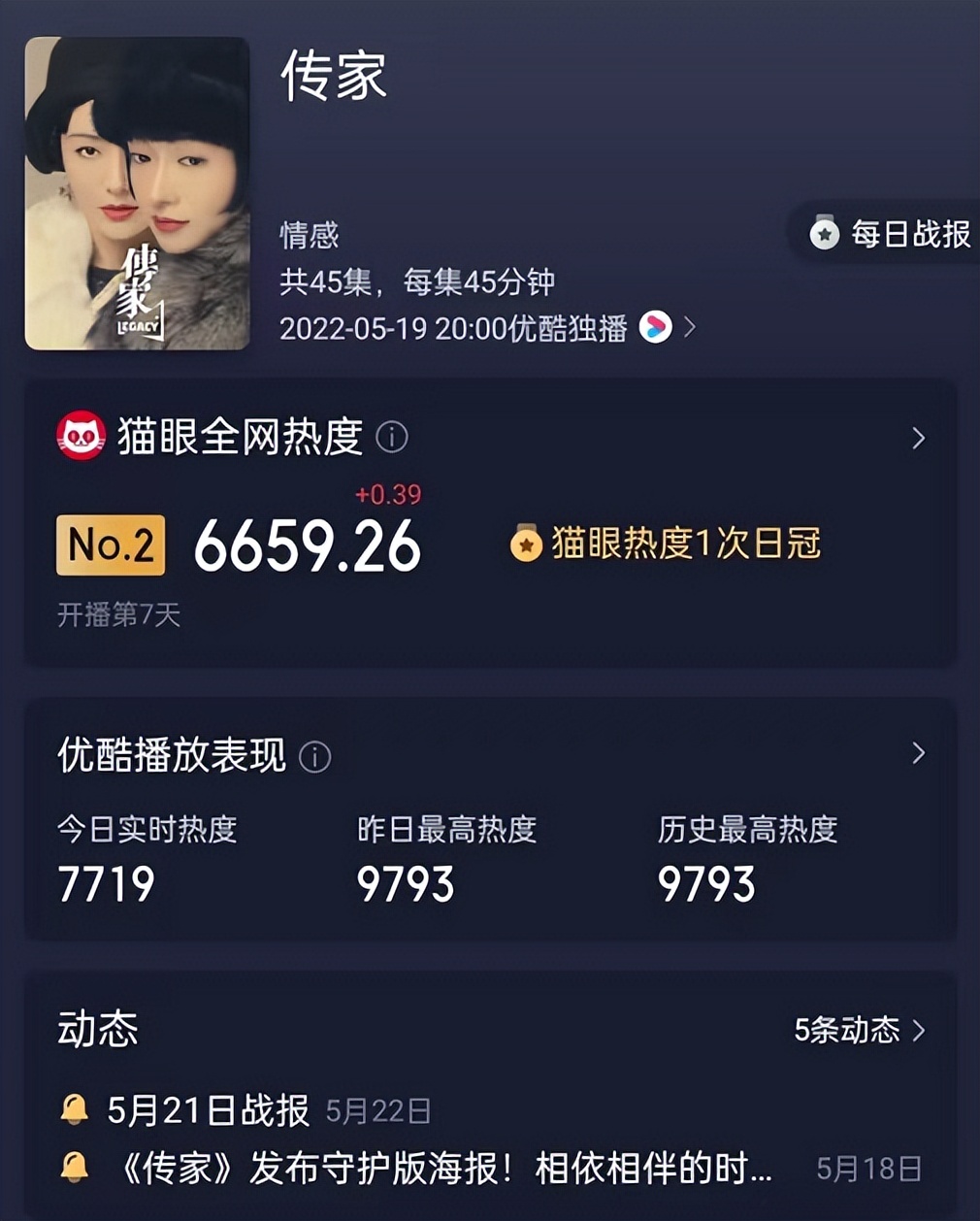This screenshot has width=980, height=1221.
Task: Click the Maoyan cat logo icon
Action: click(x=82, y=437)
